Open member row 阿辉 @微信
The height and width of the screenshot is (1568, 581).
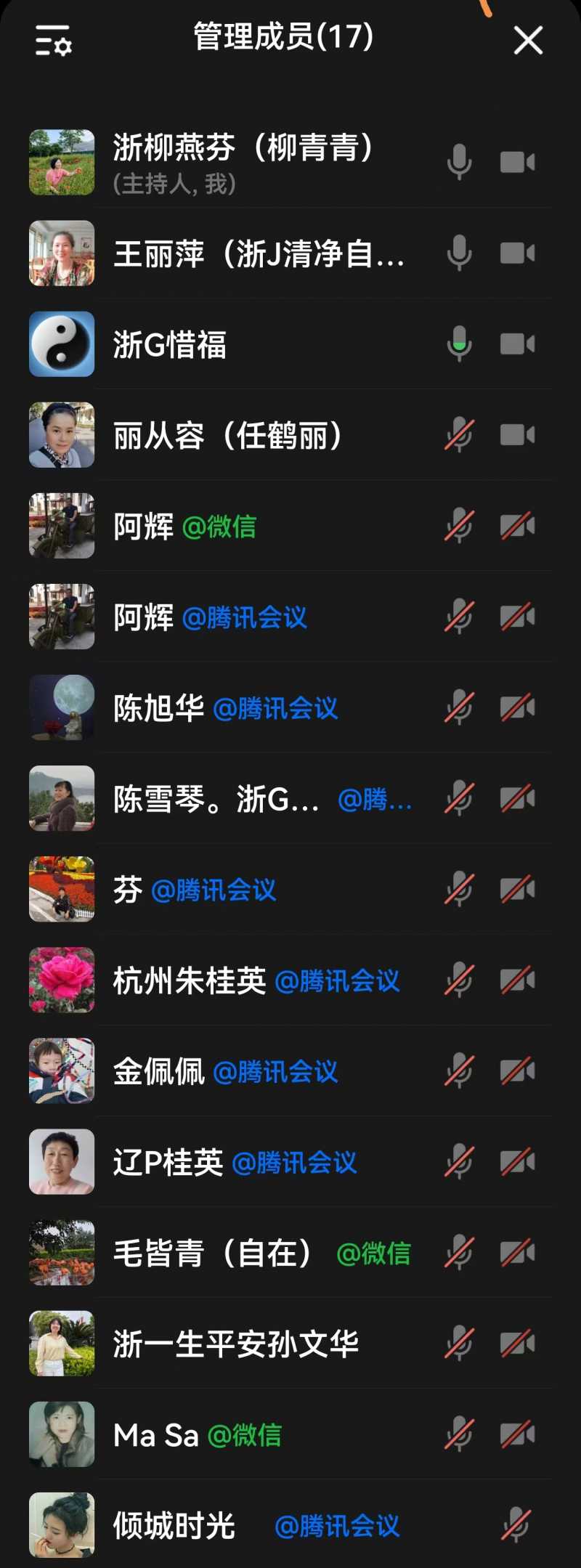218,526
